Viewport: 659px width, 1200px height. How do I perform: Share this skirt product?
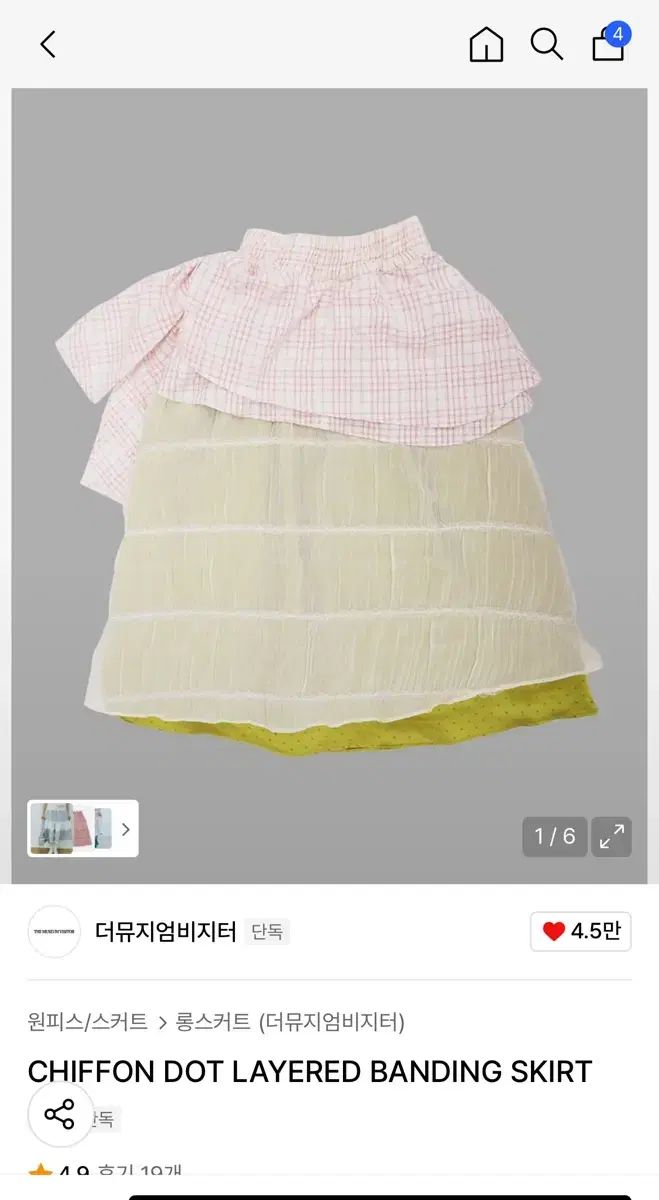tap(60, 1114)
